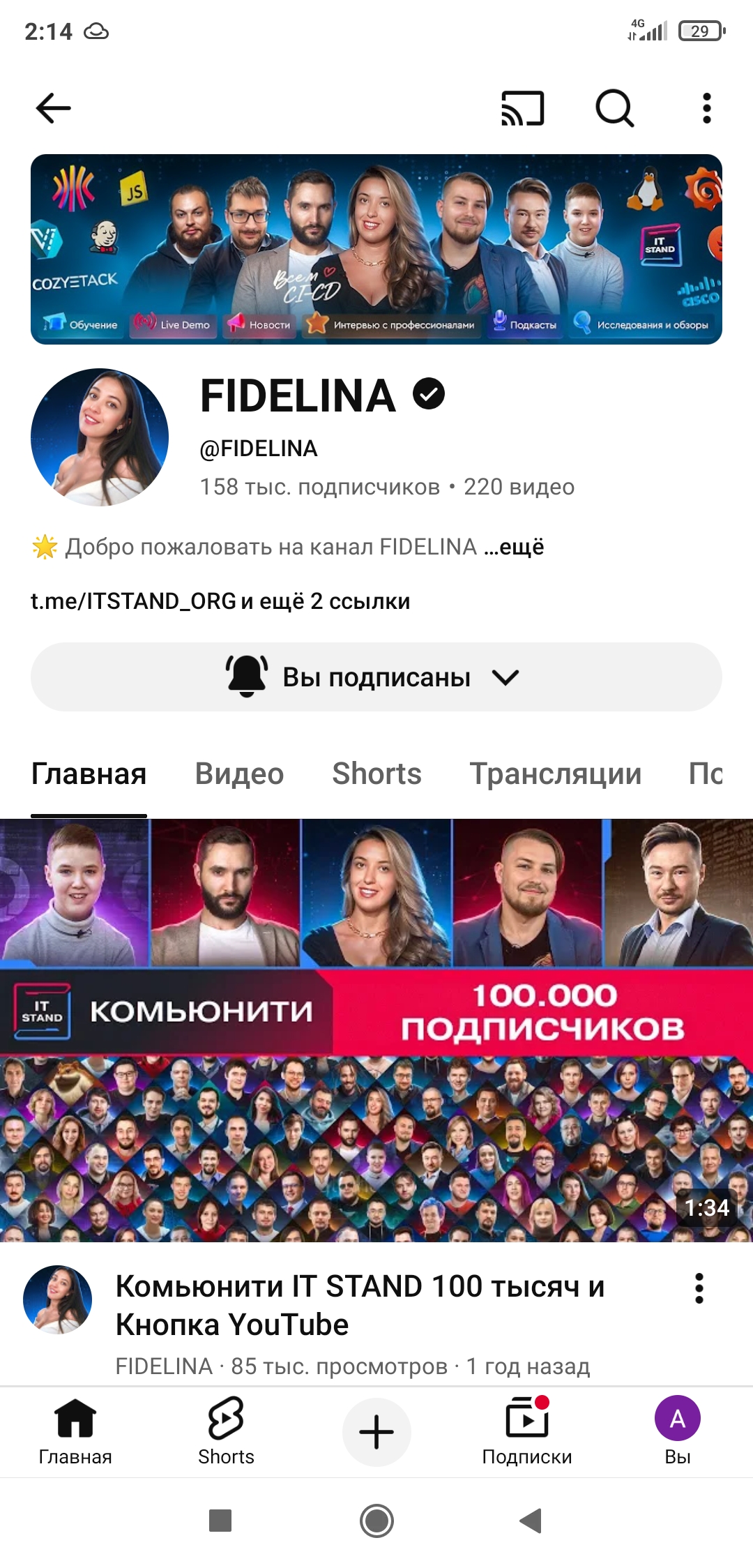Select the «Главная» channel tab
This screenshot has height=1568, width=753.
[89, 774]
